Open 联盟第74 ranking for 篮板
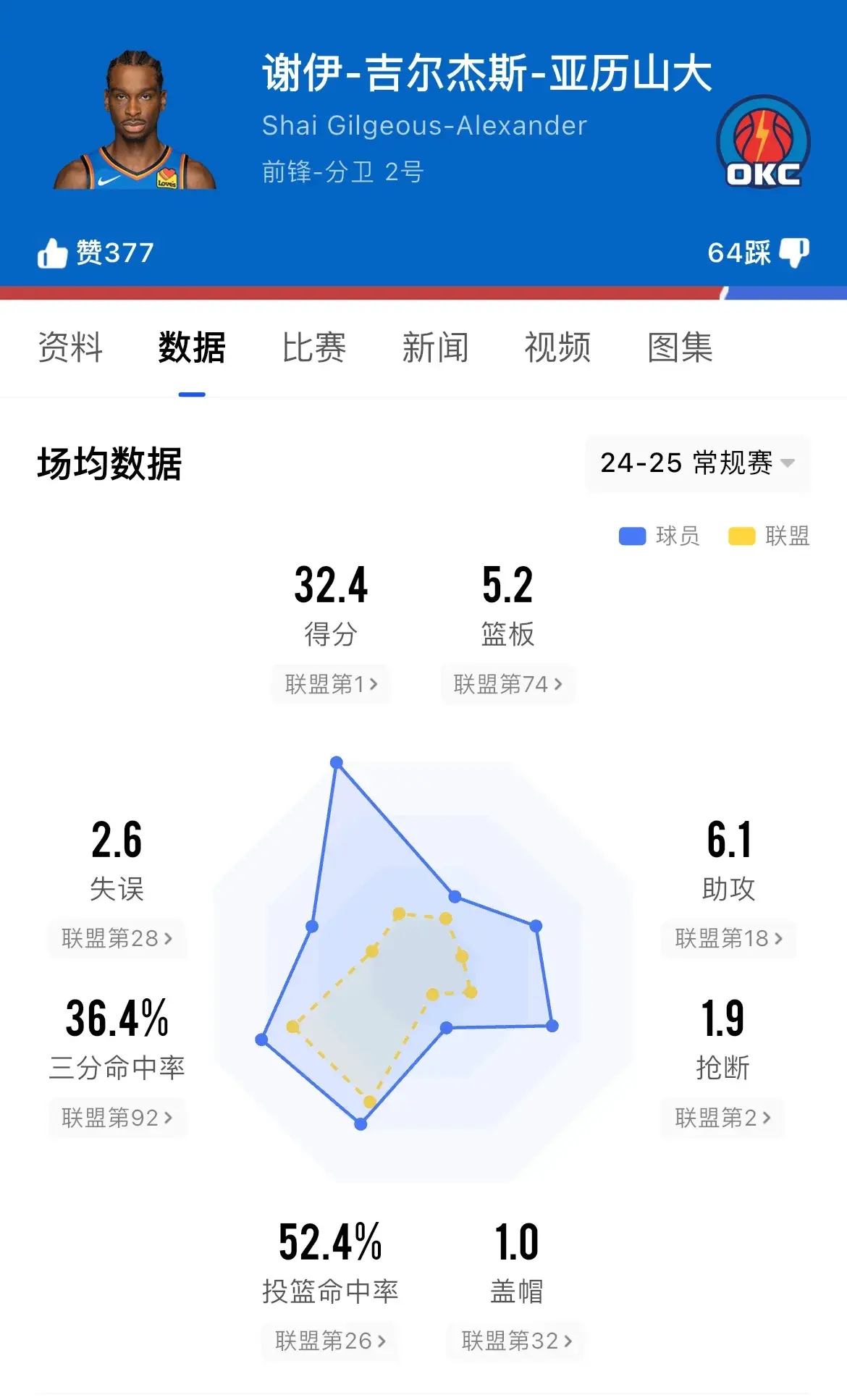 (x=507, y=684)
